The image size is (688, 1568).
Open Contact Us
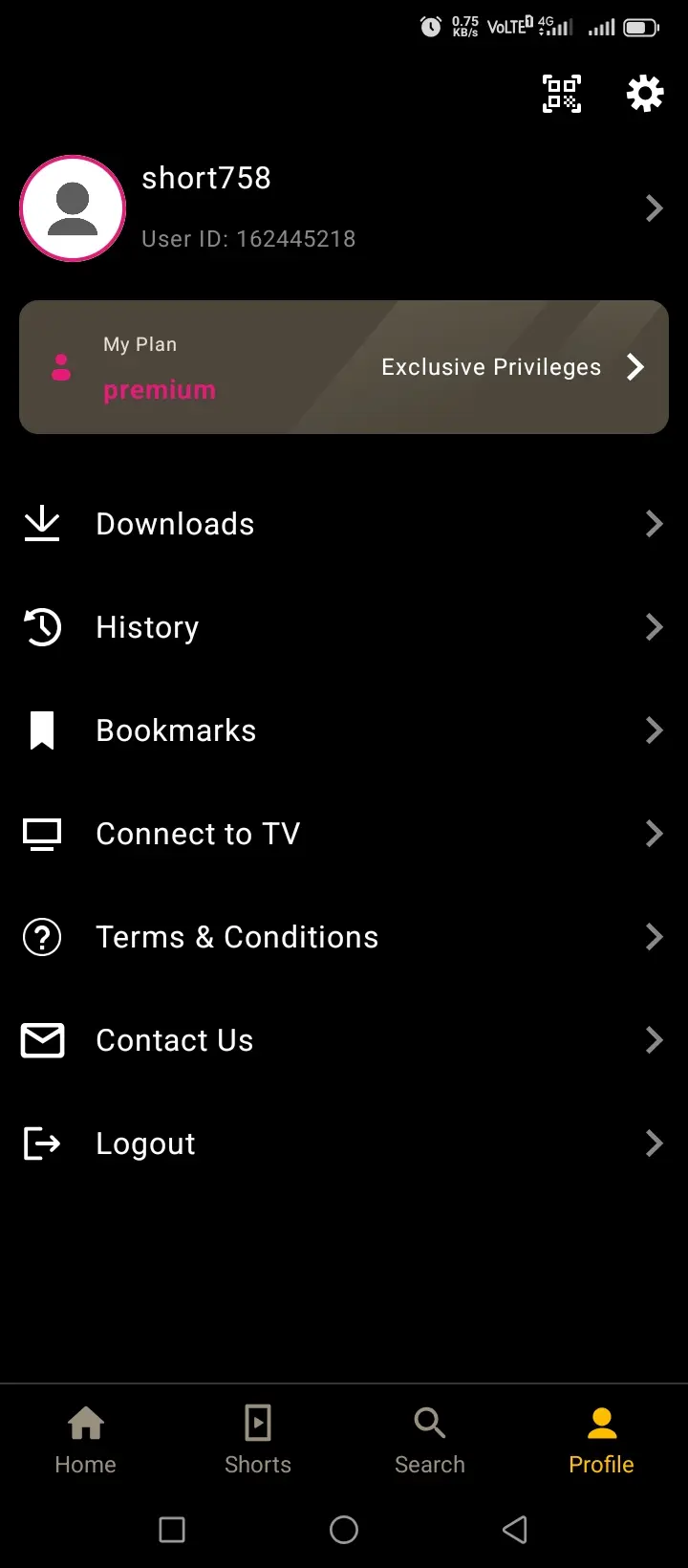click(x=344, y=1040)
